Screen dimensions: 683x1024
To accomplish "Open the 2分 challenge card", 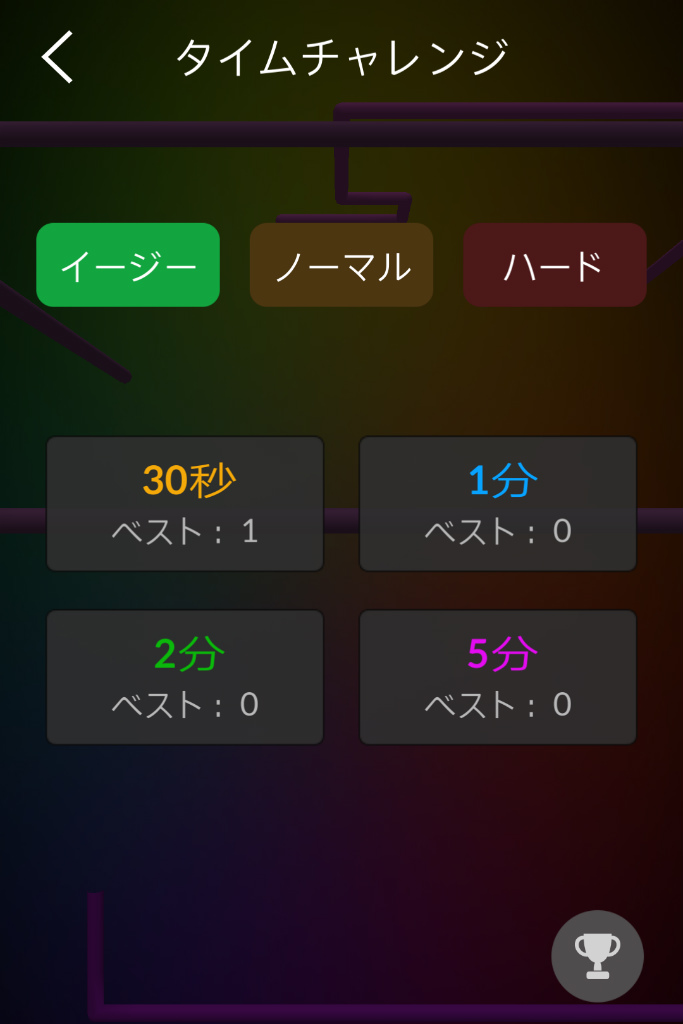I will [185, 677].
